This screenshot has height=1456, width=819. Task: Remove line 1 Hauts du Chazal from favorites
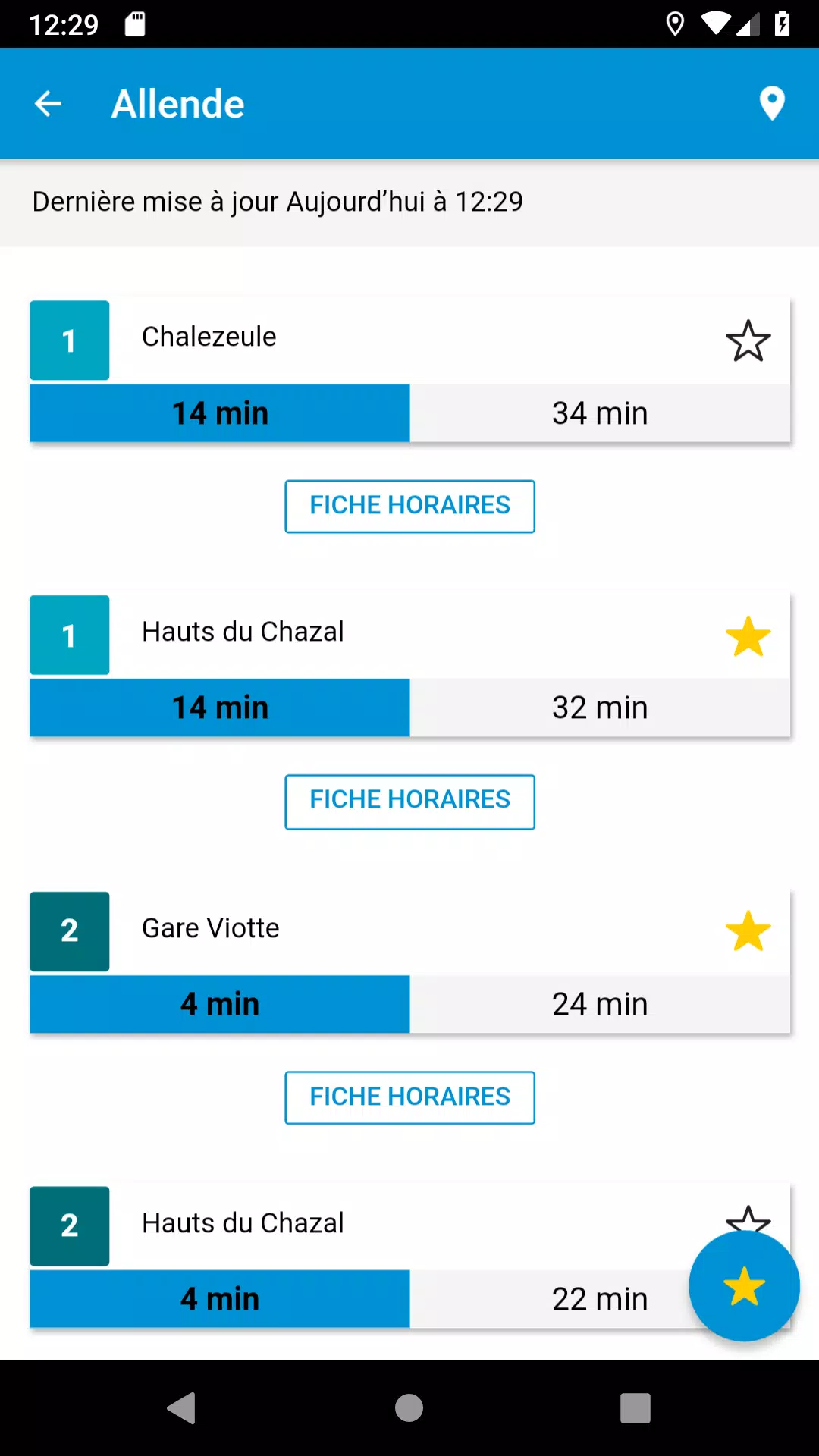click(748, 635)
